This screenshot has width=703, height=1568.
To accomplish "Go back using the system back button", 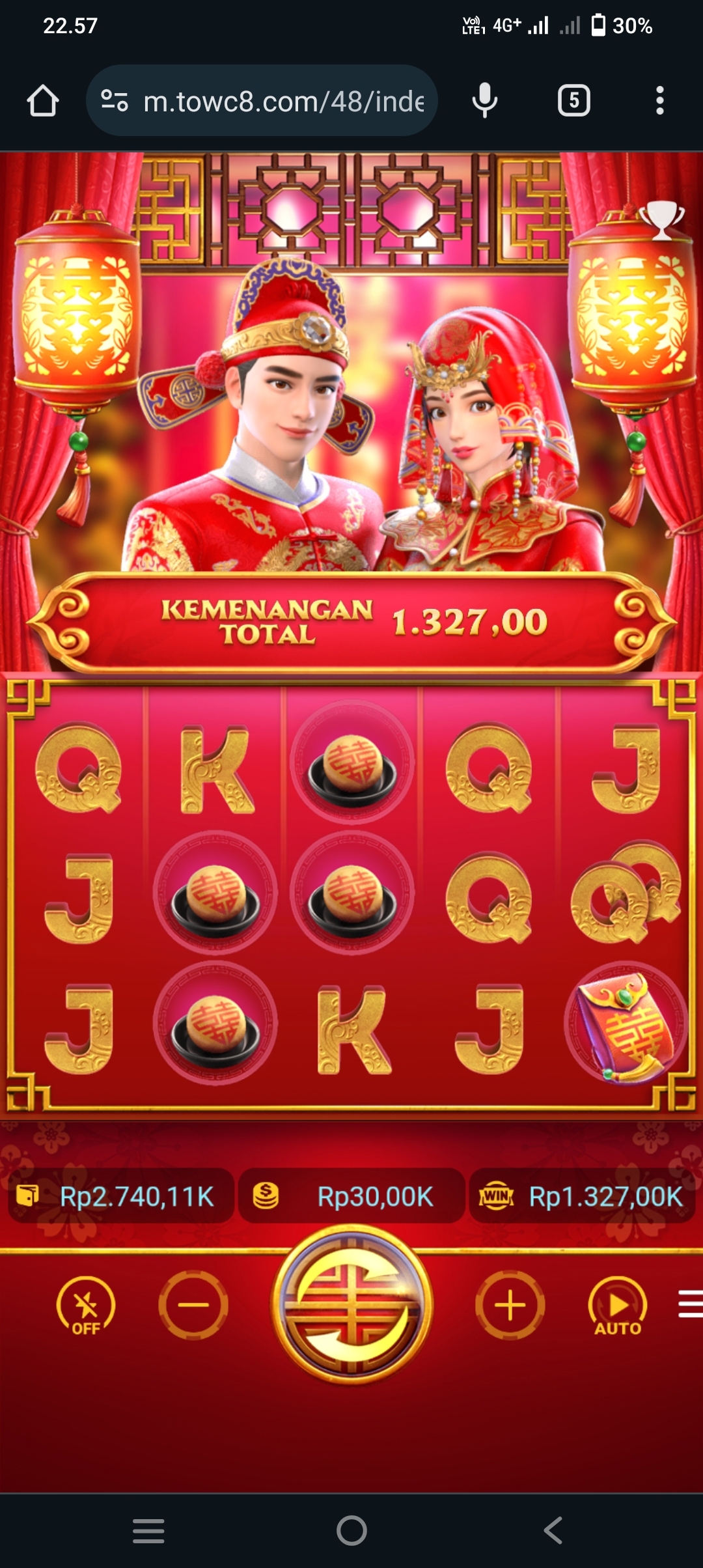I will click(x=553, y=1530).
